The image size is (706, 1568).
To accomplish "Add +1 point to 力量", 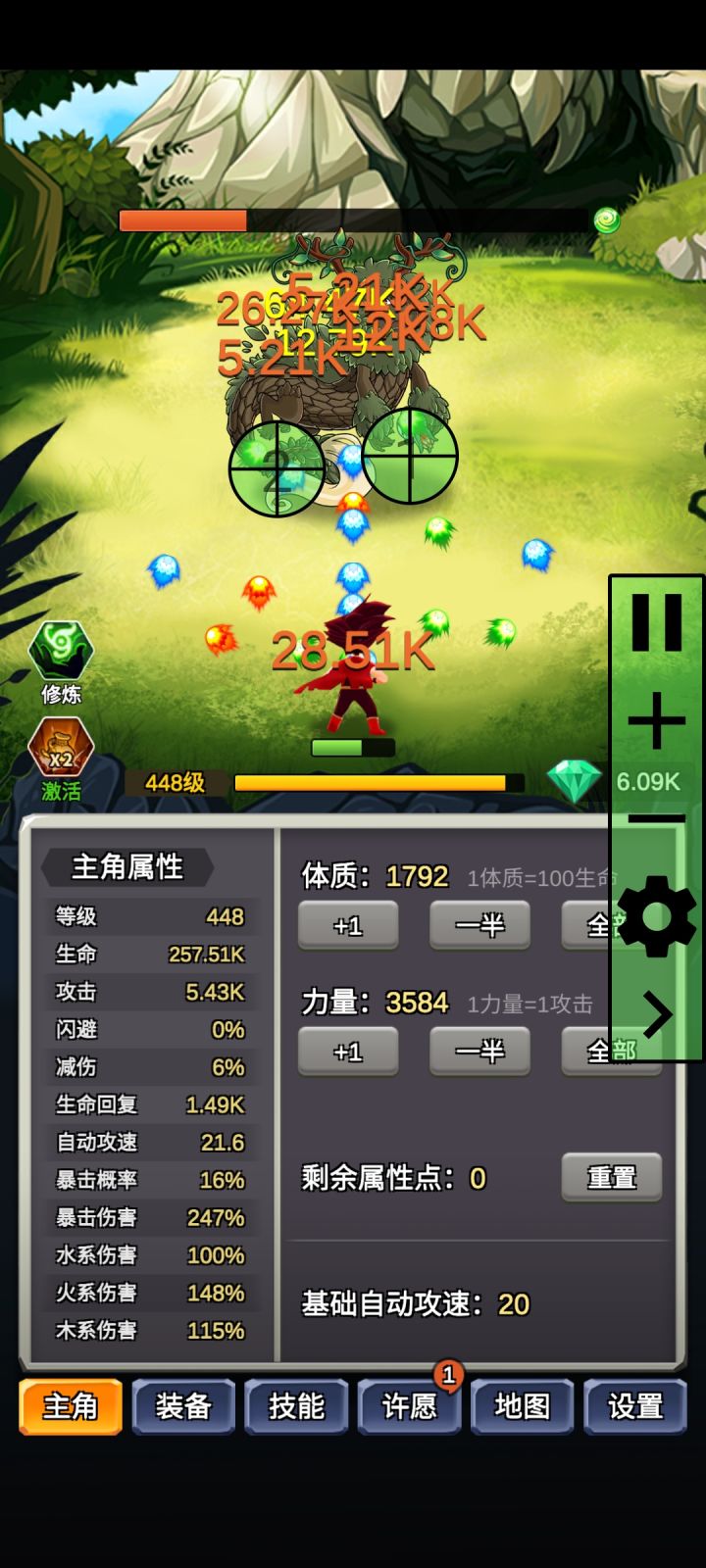I will [x=348, y=1051].
